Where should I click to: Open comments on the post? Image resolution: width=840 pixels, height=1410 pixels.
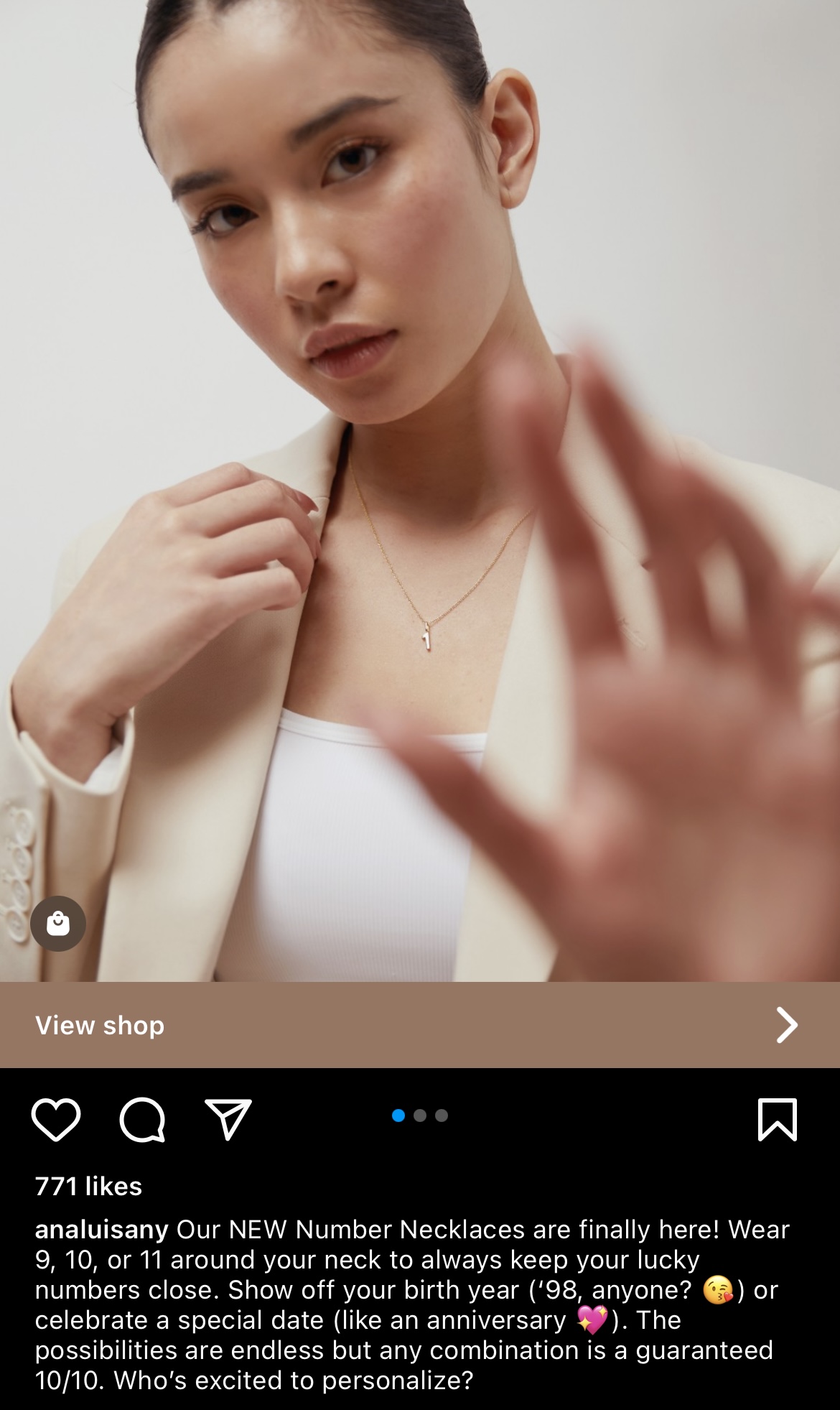(x=142, y=1119)
